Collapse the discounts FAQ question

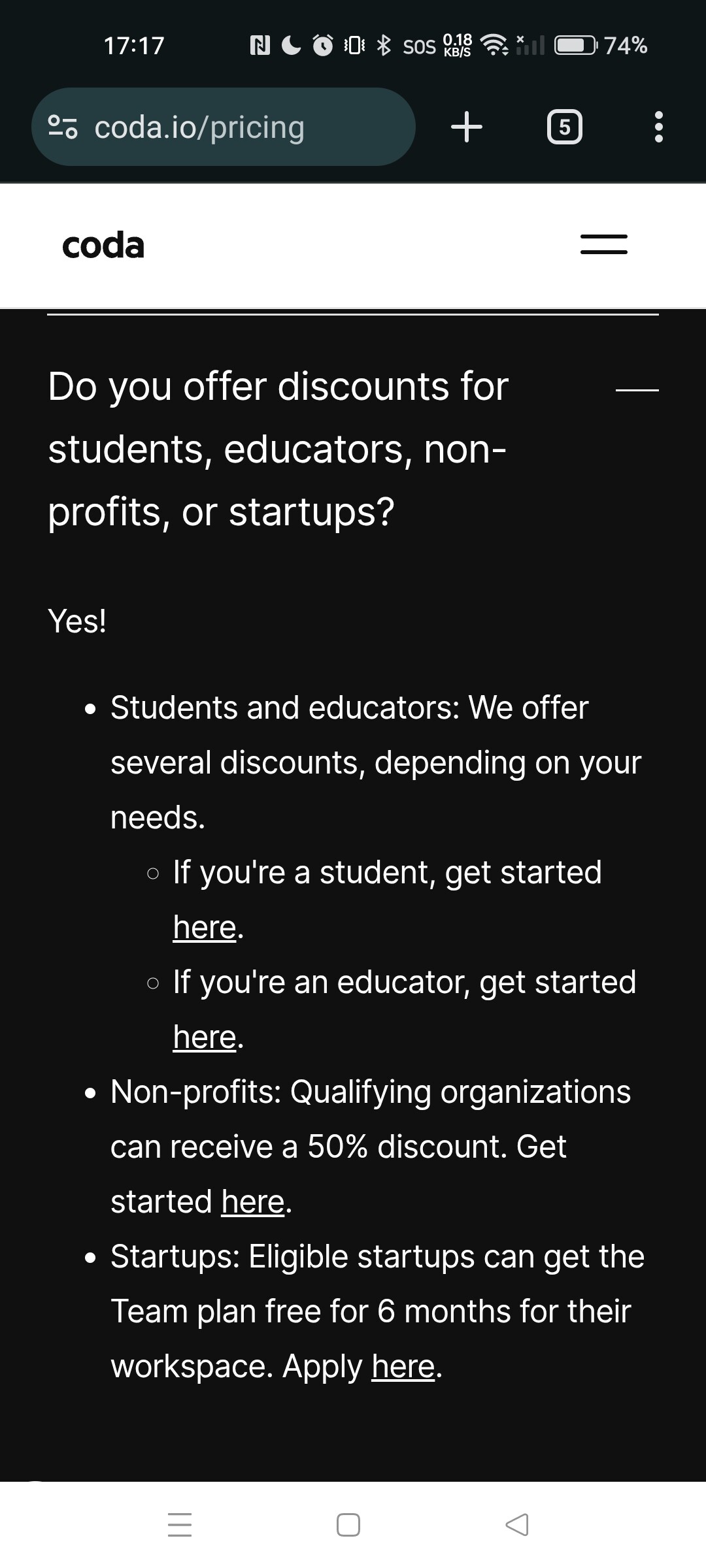637,390
